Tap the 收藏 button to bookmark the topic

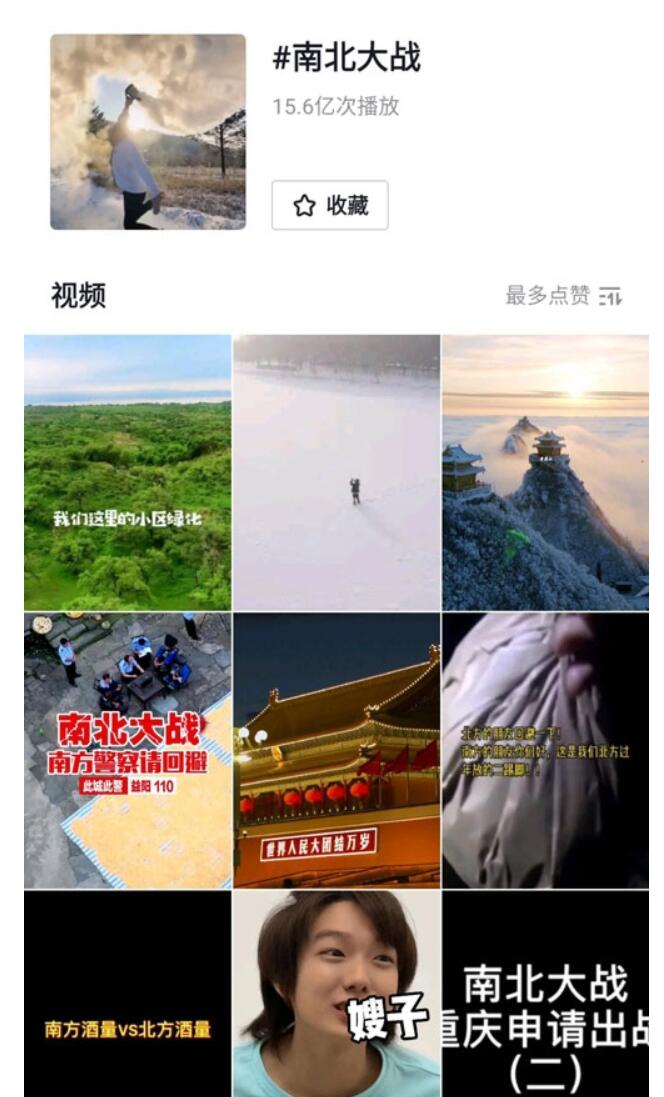(330, 205)
